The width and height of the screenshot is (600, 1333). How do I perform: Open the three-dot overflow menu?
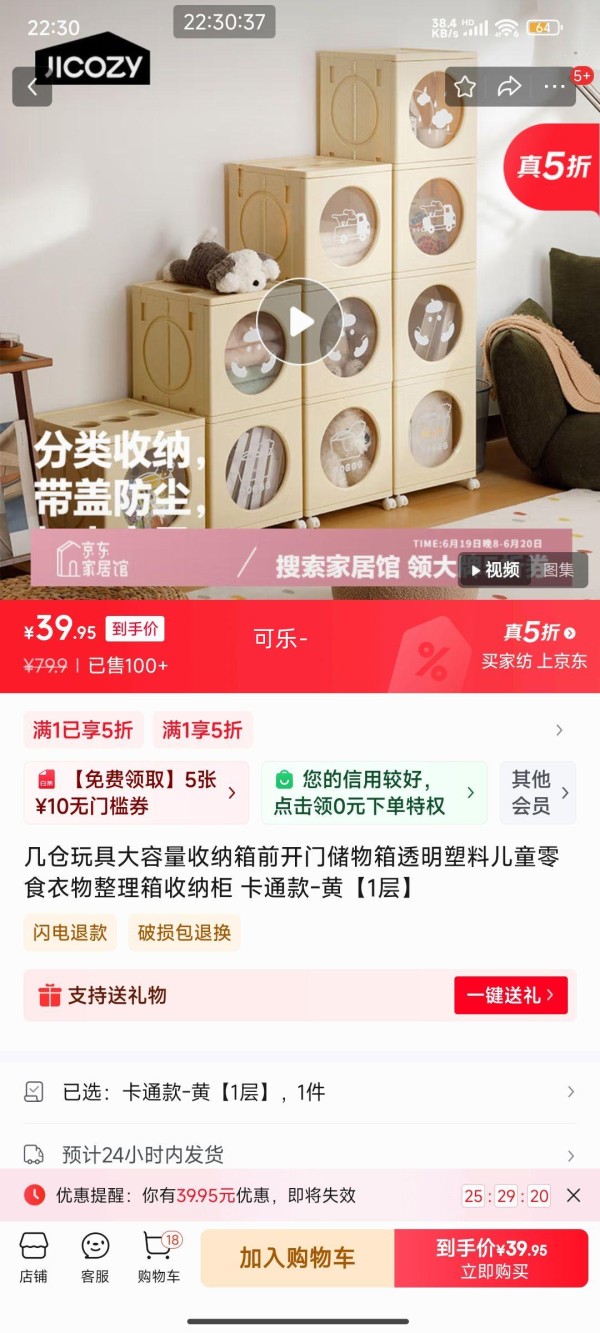[555, 87]
